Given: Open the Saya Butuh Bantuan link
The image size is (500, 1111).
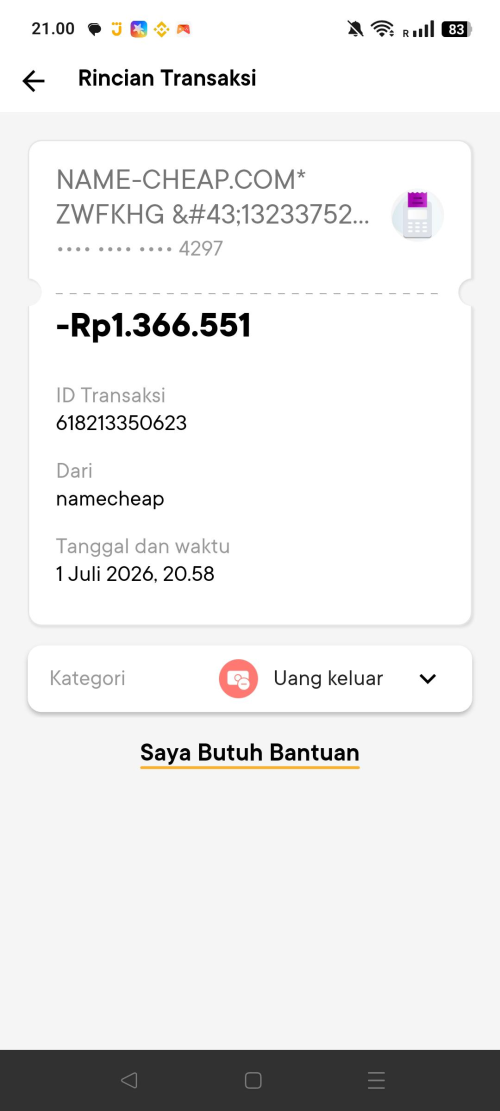Looking at the screenshot, I should pyautogui.click(x=249, y=752).
